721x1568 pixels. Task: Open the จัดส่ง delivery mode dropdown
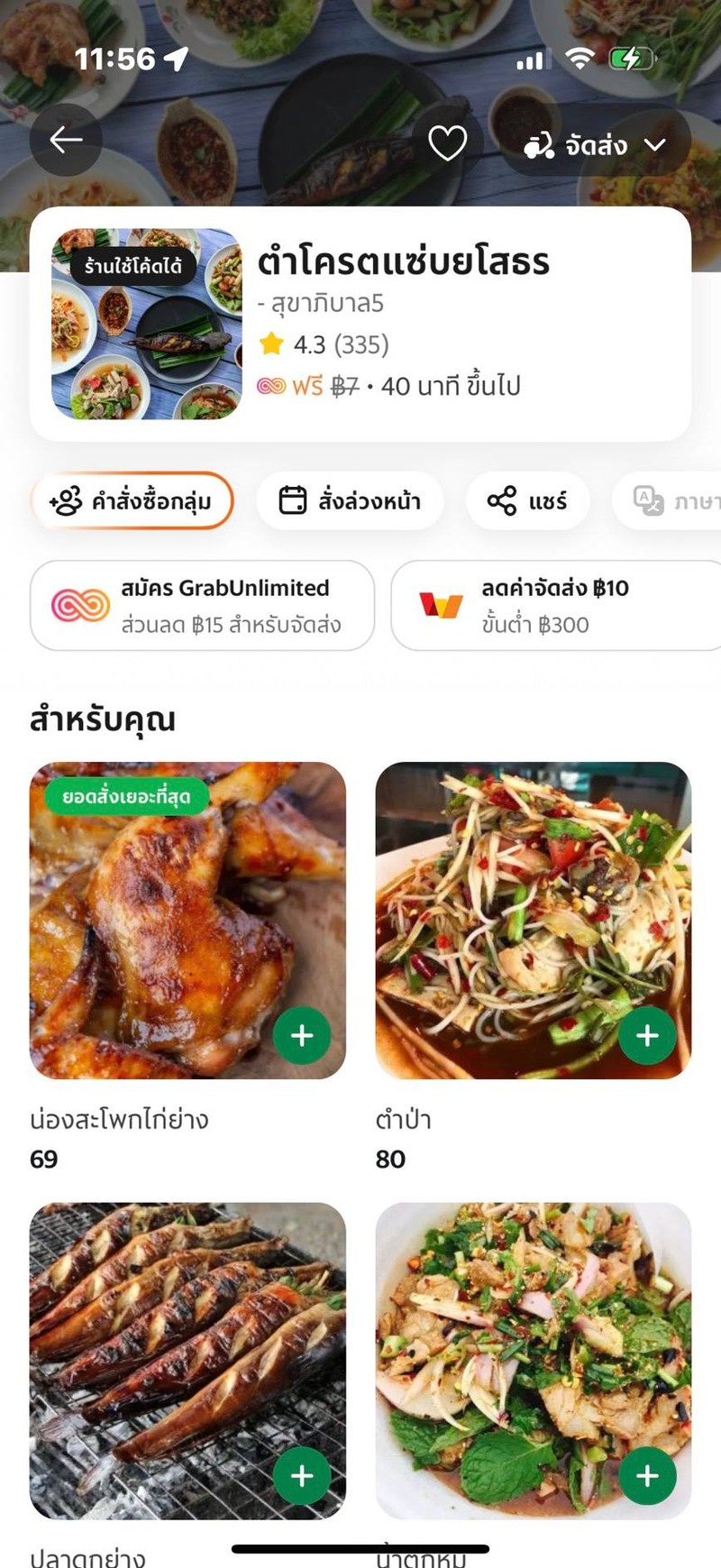point(596,144)
